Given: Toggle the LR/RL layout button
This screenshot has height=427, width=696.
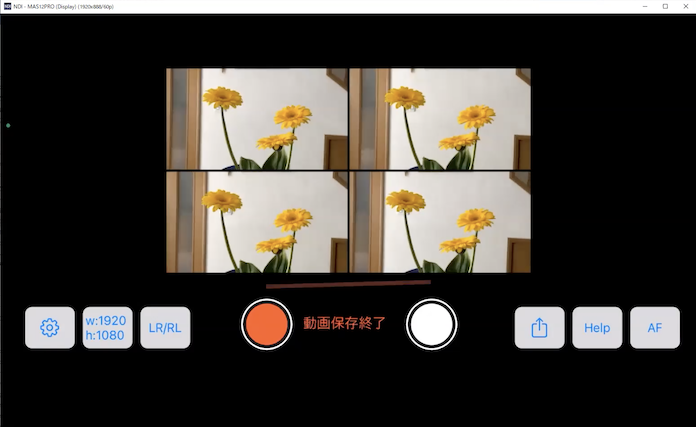Looking at the screenshot, I should (165, 327).
